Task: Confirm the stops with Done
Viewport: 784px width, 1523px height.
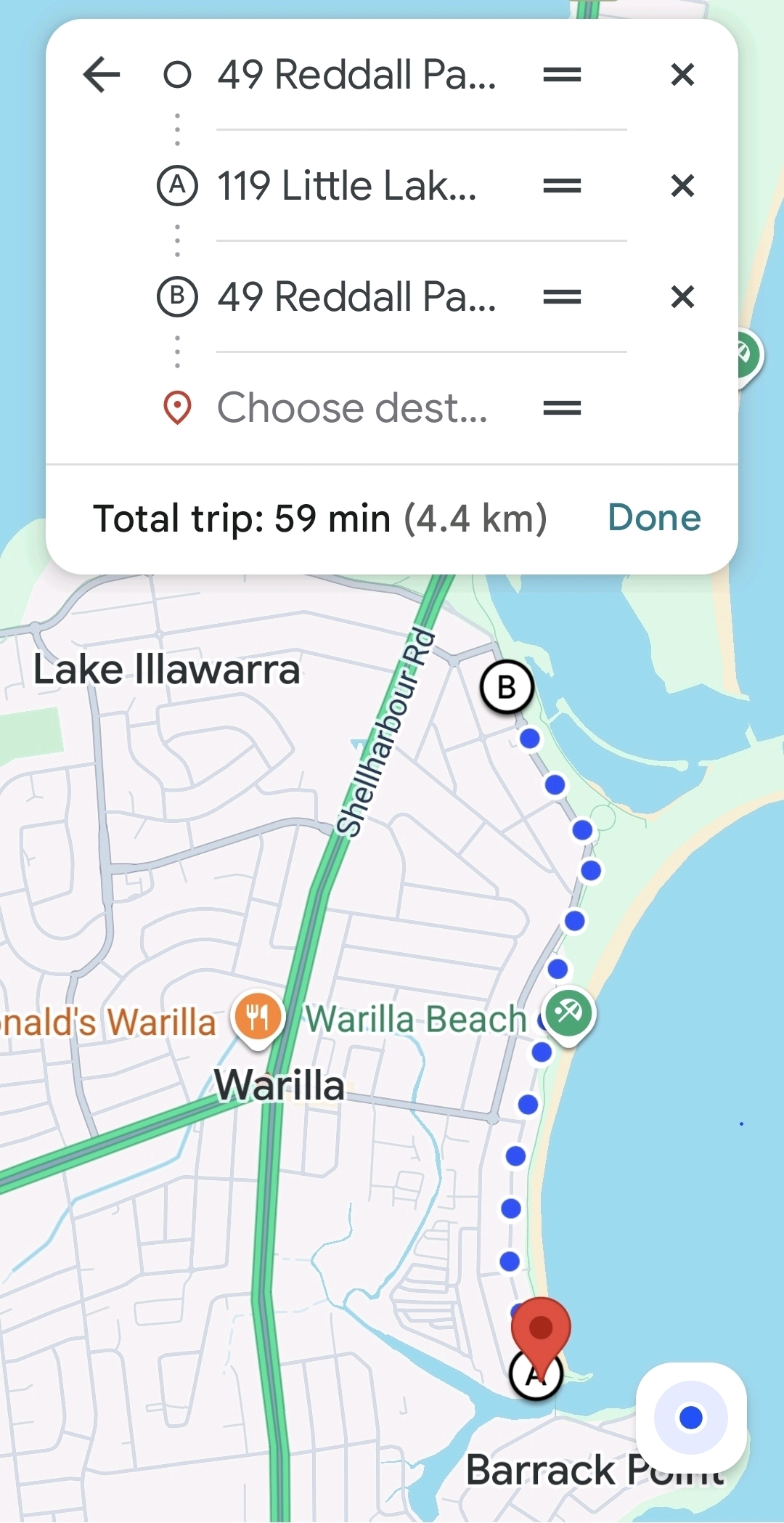Action: click(654, 518)
